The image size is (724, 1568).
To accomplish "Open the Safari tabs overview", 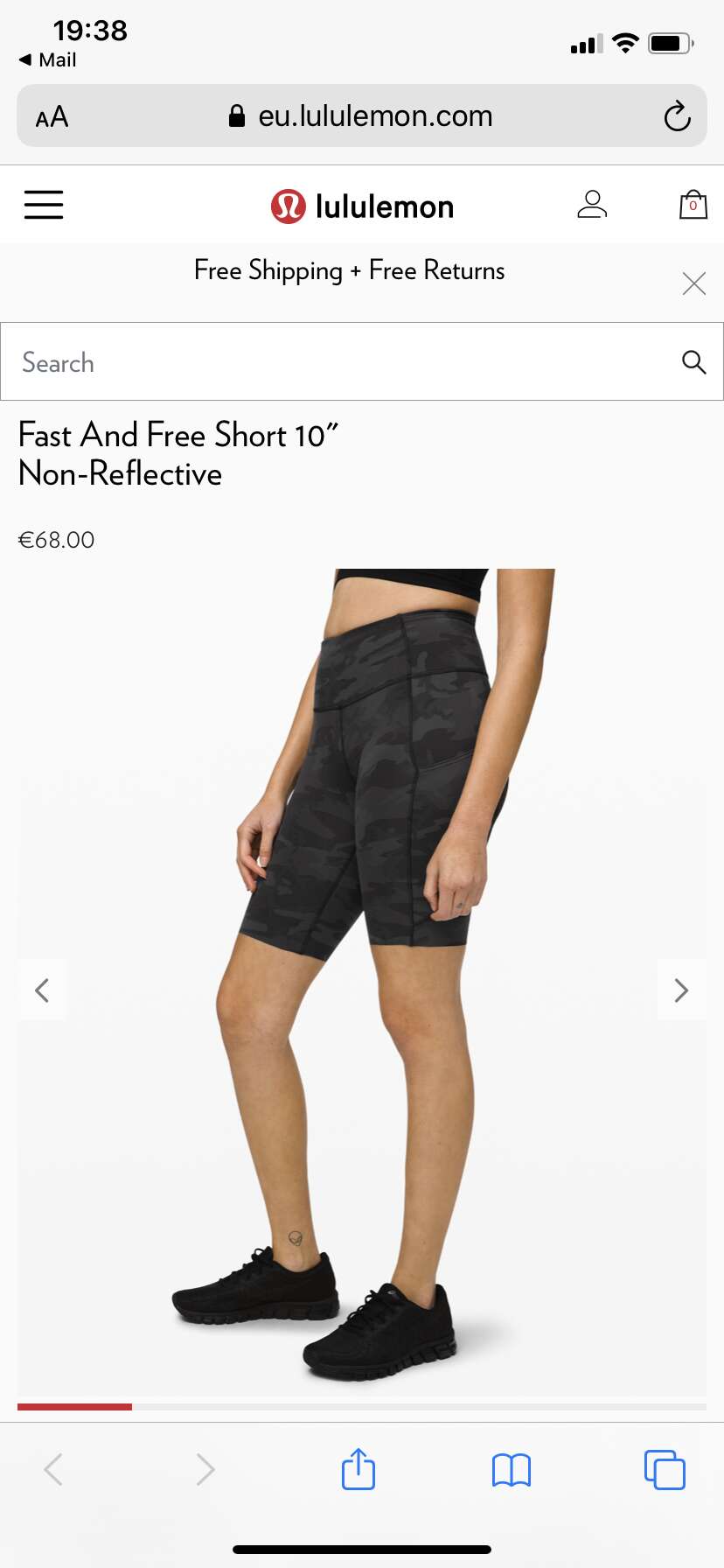I will pyautogui.click(x=665, y=1469).
